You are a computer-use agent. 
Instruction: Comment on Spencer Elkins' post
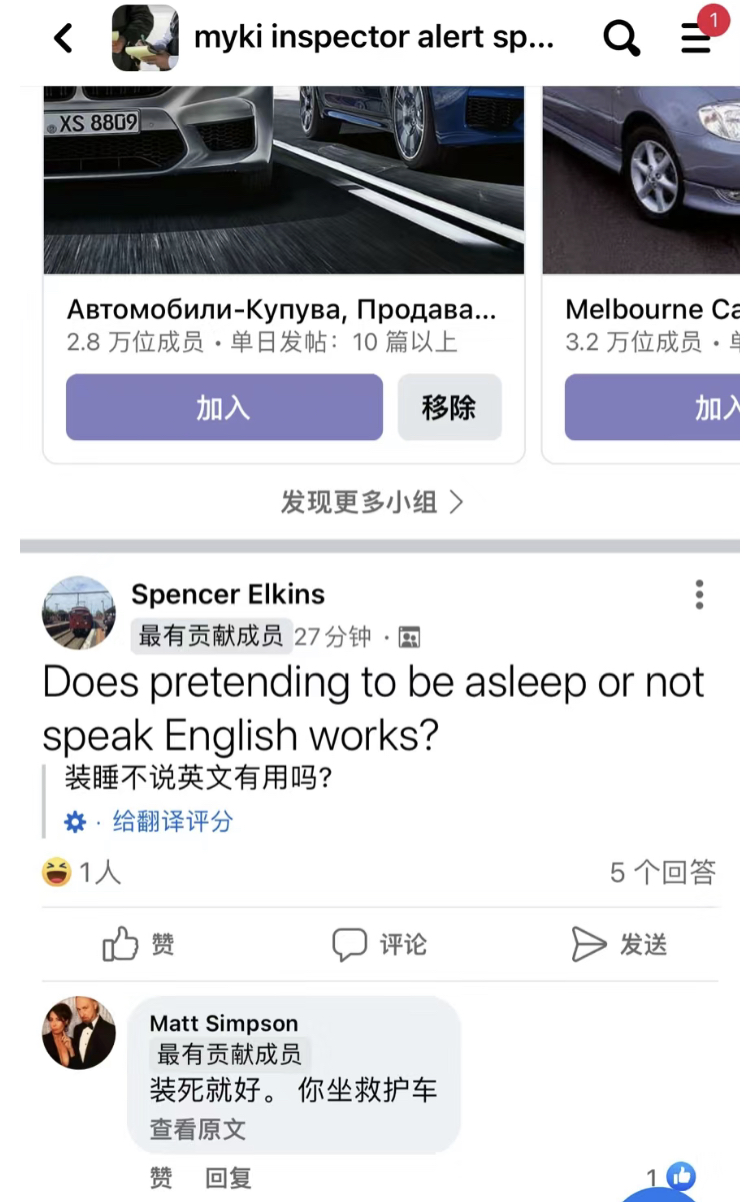coord(379,944)
